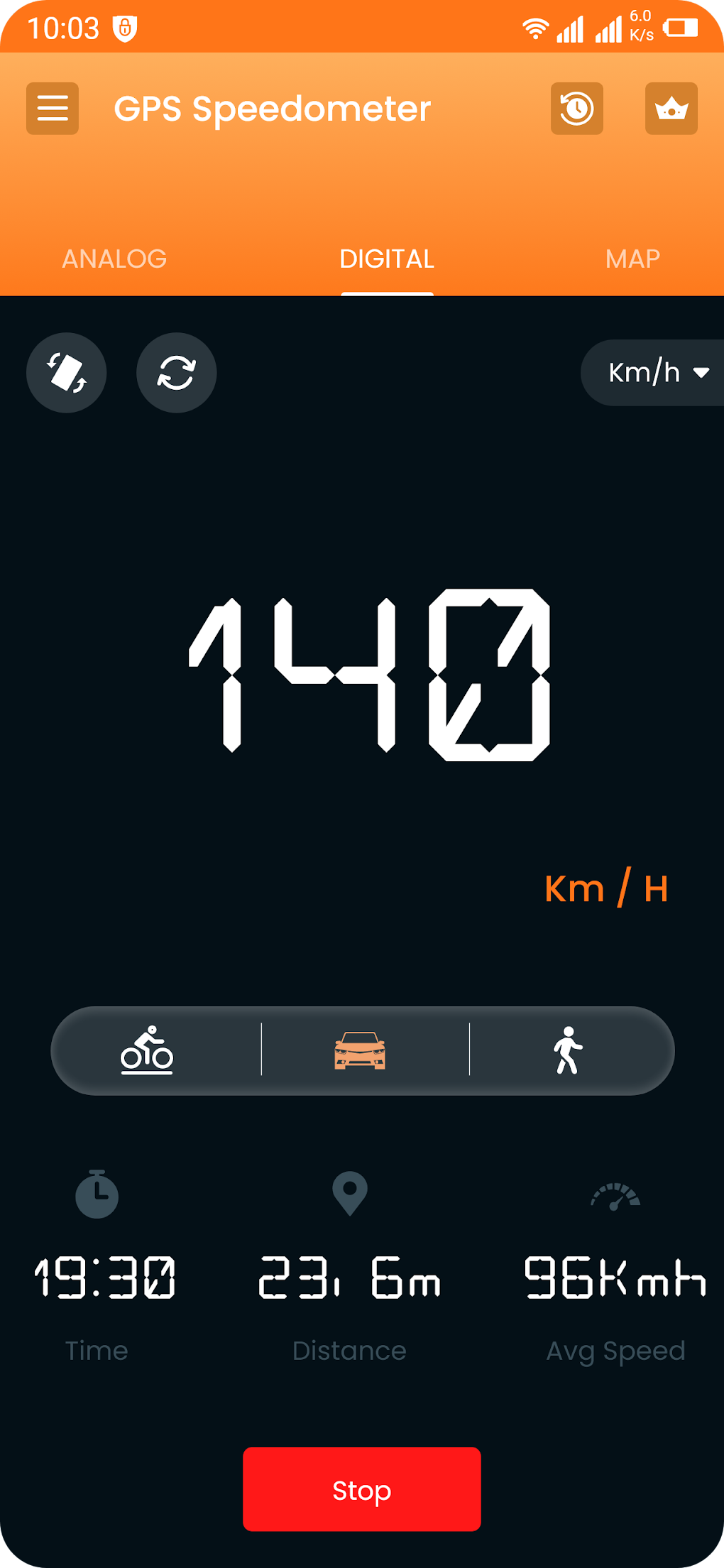The height and width of the screenshot is (1568, 724).
Task: Switch to the MAP tab
Action: tap(633, 258)
